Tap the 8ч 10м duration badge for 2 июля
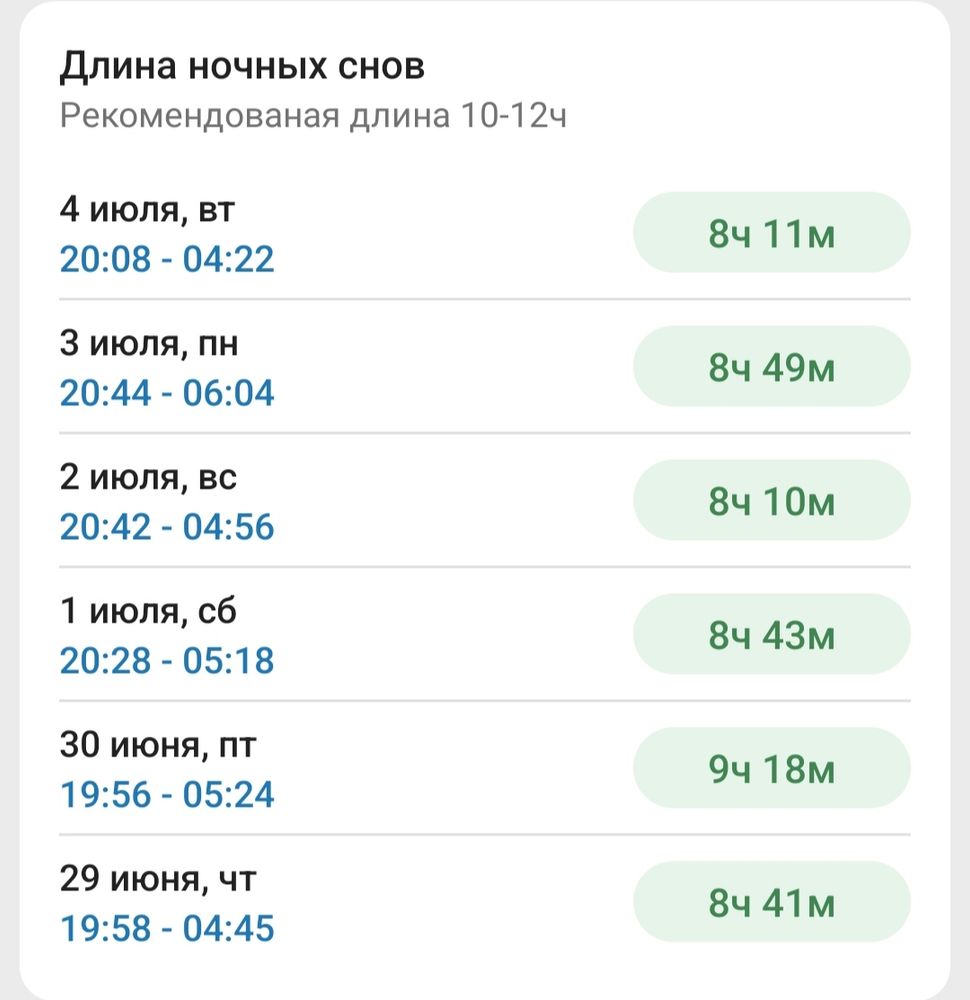This screenshot has height=1000, width=970. coord(771,500)
